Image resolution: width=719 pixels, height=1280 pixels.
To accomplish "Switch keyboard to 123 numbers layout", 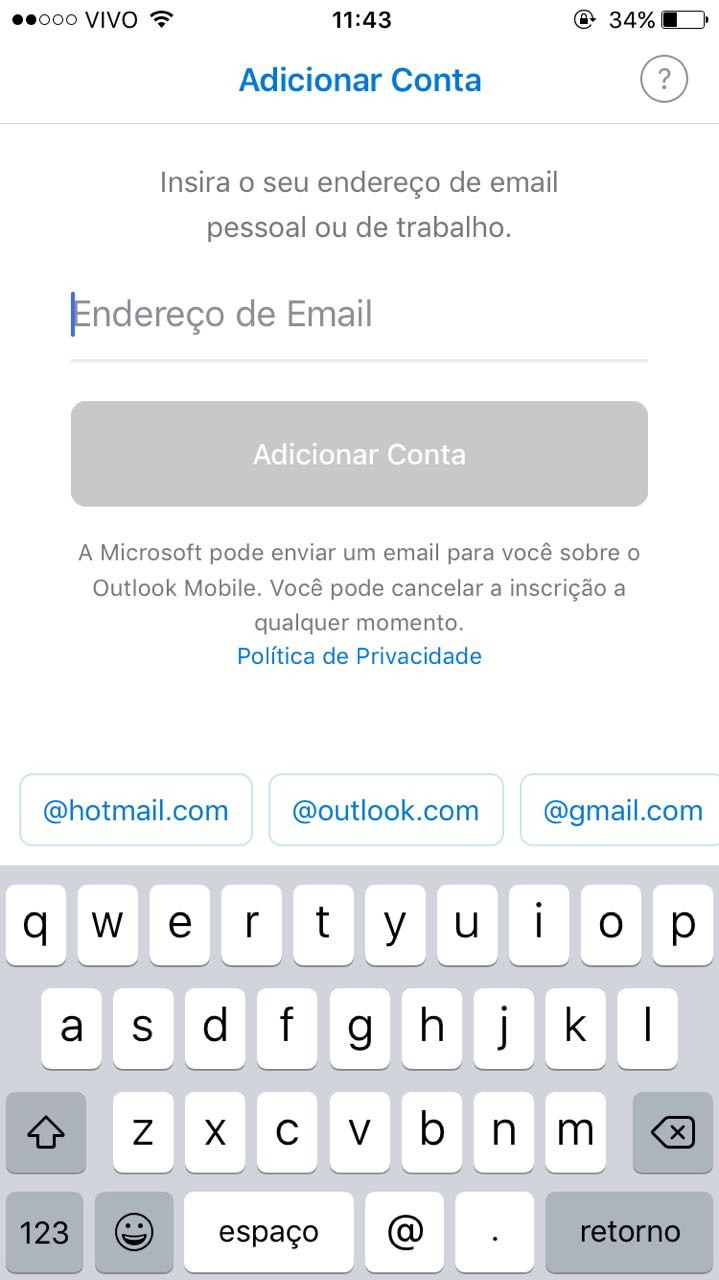I will click(44, 1232).
